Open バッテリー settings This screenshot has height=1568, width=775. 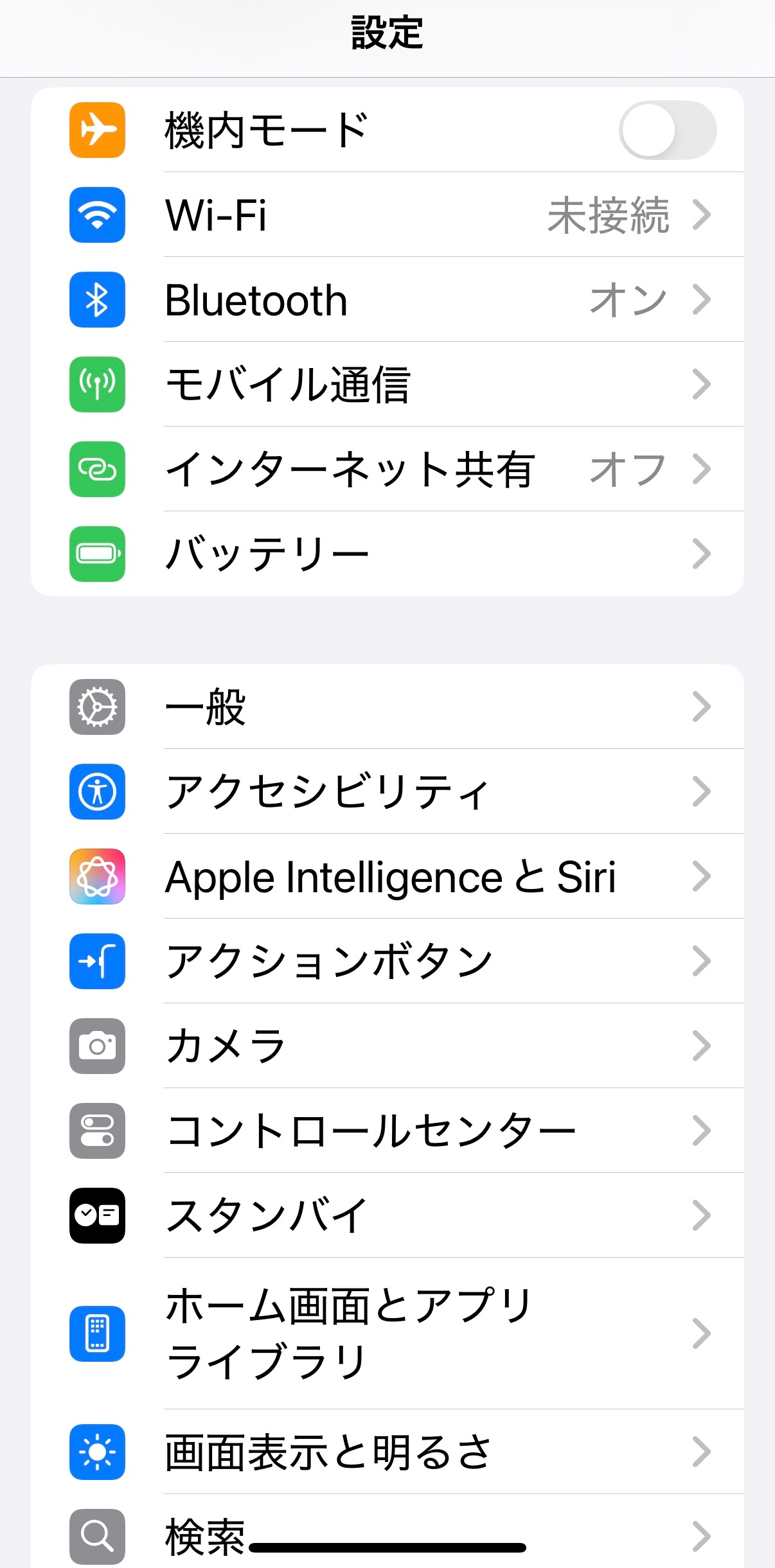387,554
